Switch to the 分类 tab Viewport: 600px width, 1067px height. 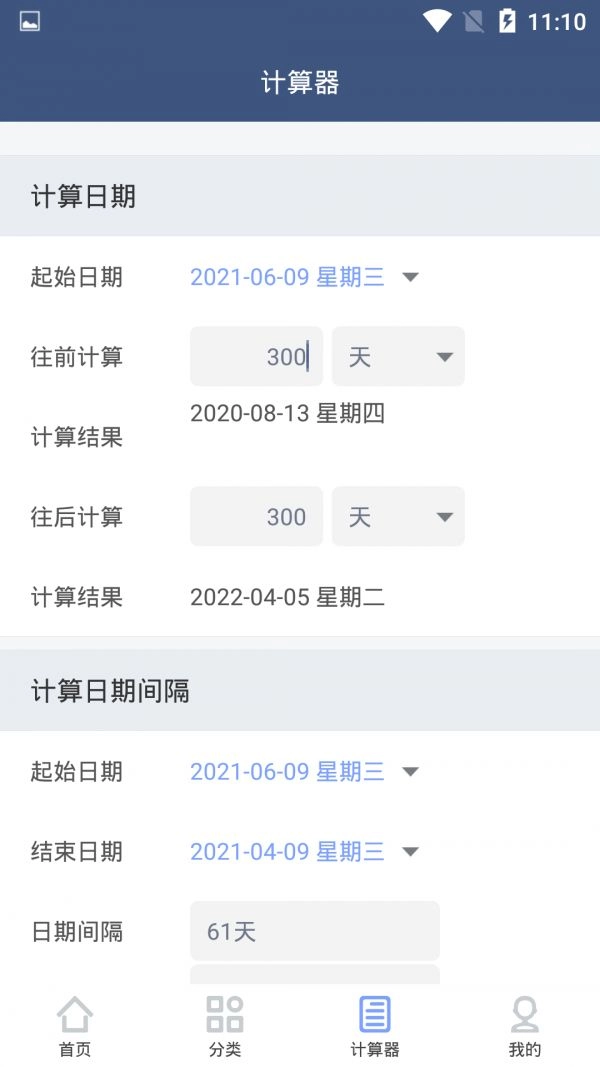pyautogui.click(x=225, y=1027)
